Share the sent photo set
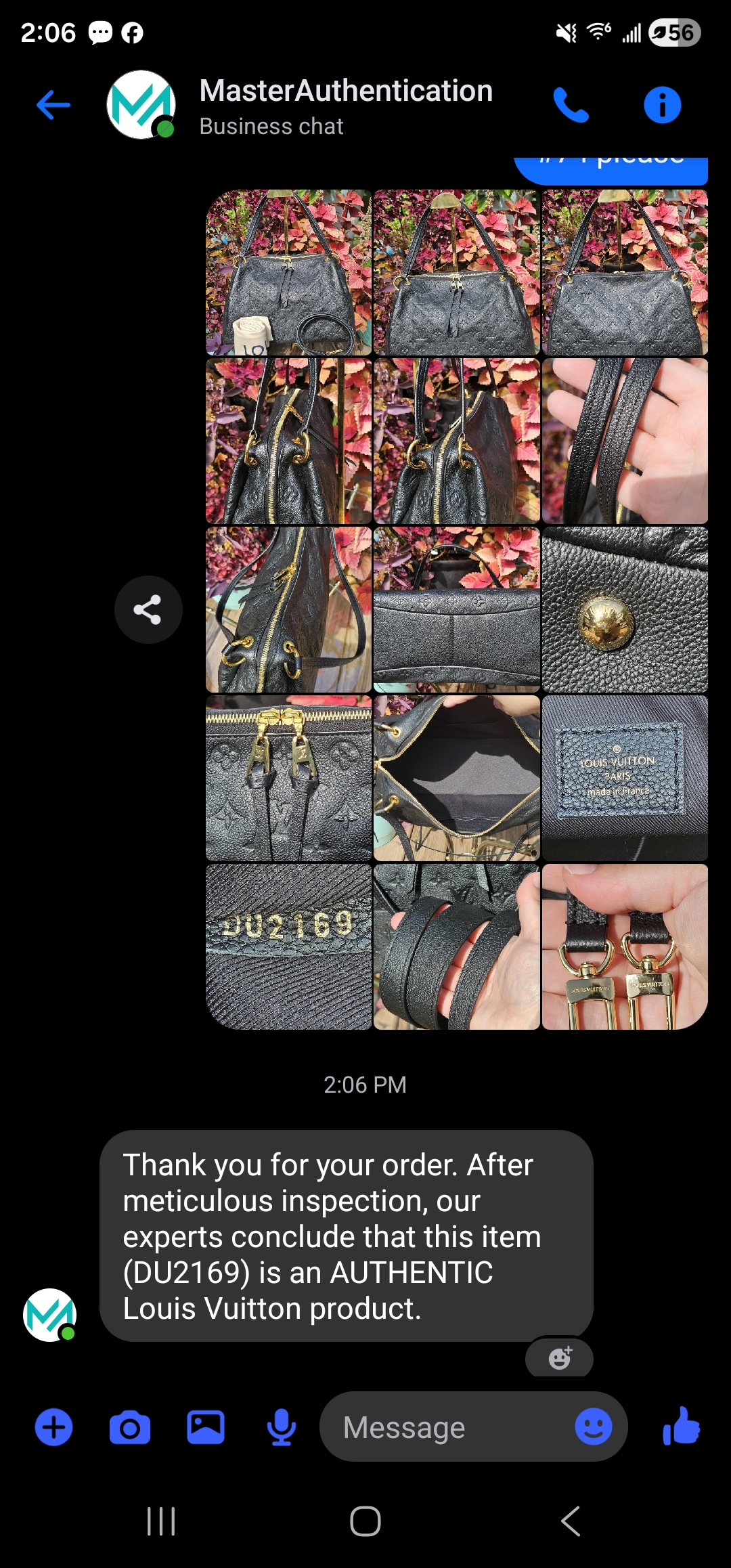Screen dimensions: 731x1568 148,609
